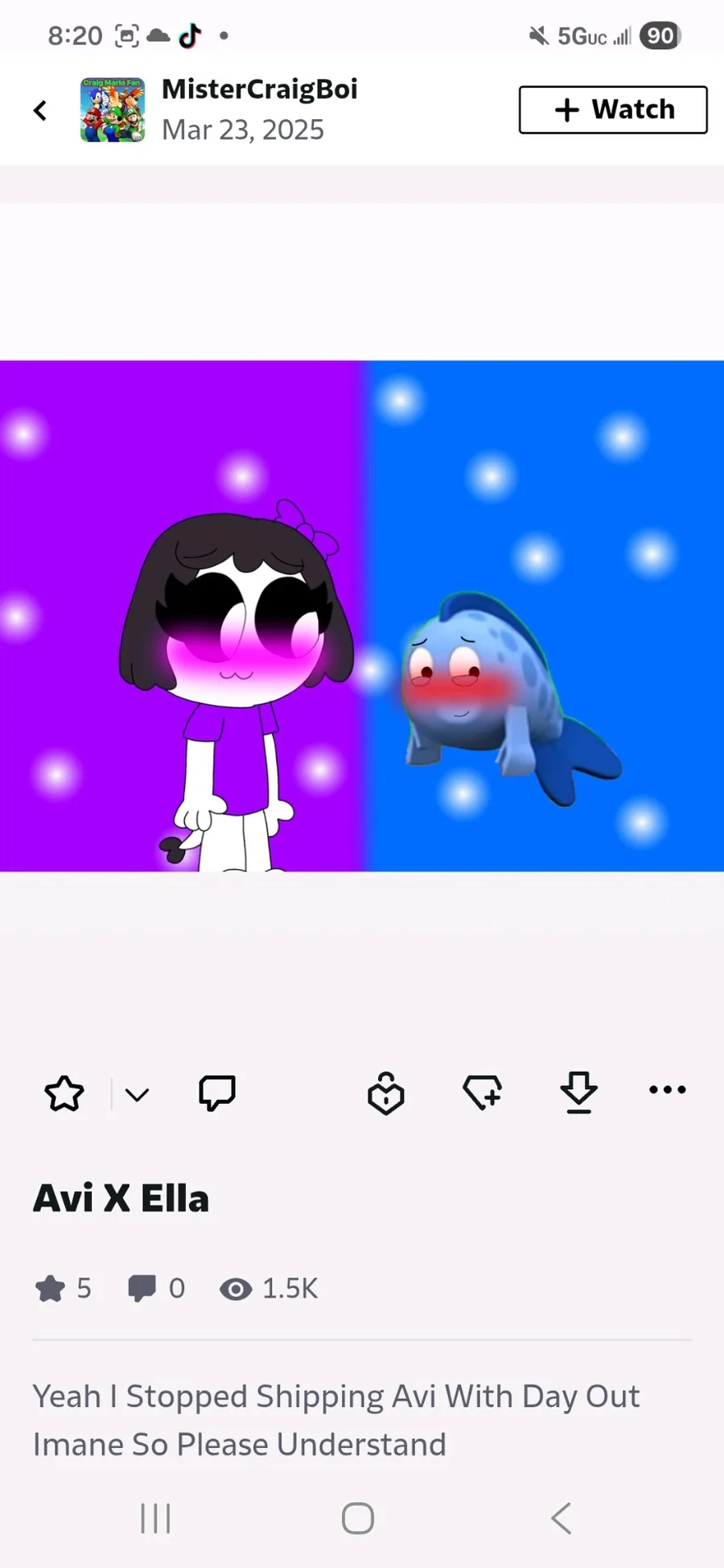Open the Avi X Ella artwork fullscreen

click(x=362, y=615)
